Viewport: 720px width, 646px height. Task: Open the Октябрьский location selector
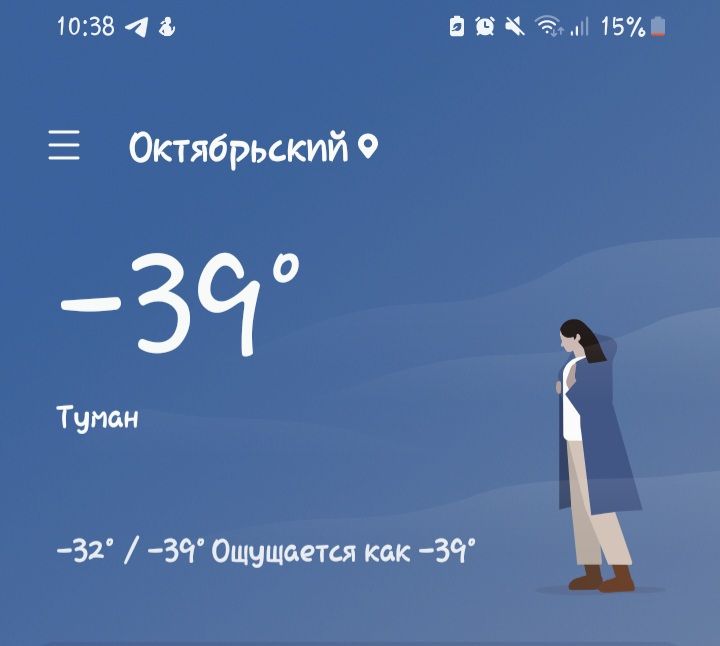[252, 148]
